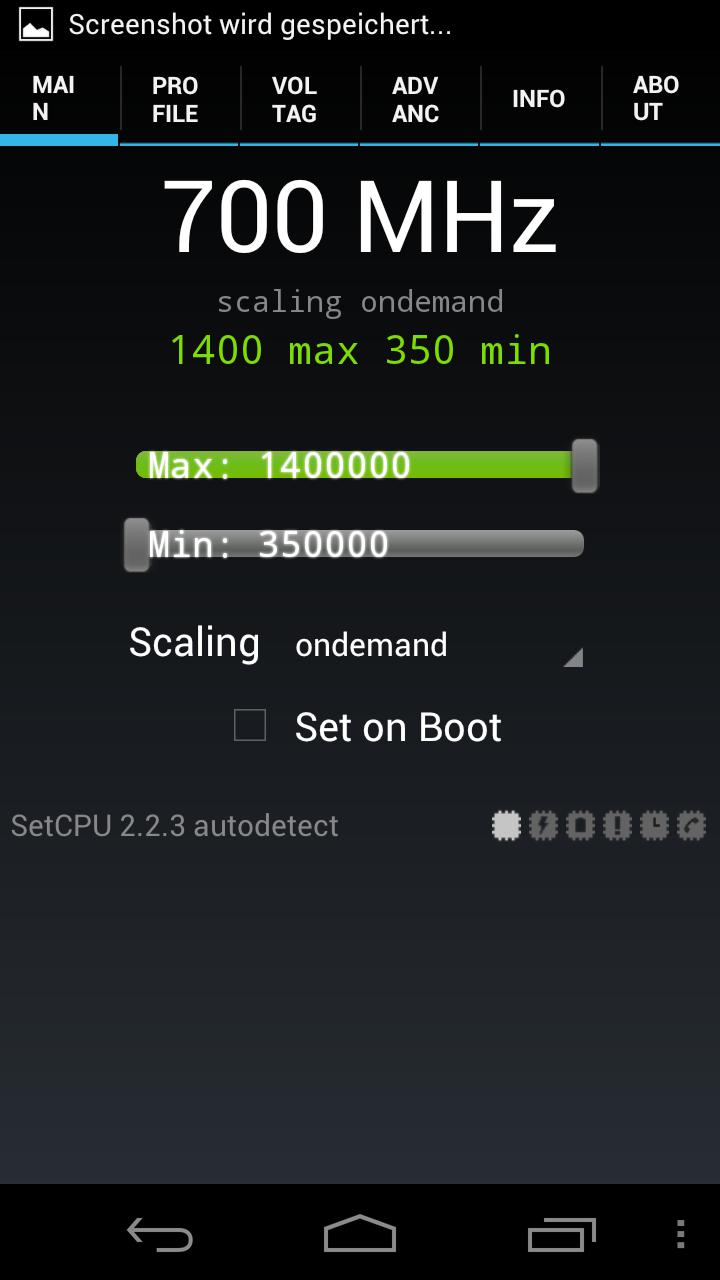
Task: Go to the ADVANC tab
Action: 420,99
